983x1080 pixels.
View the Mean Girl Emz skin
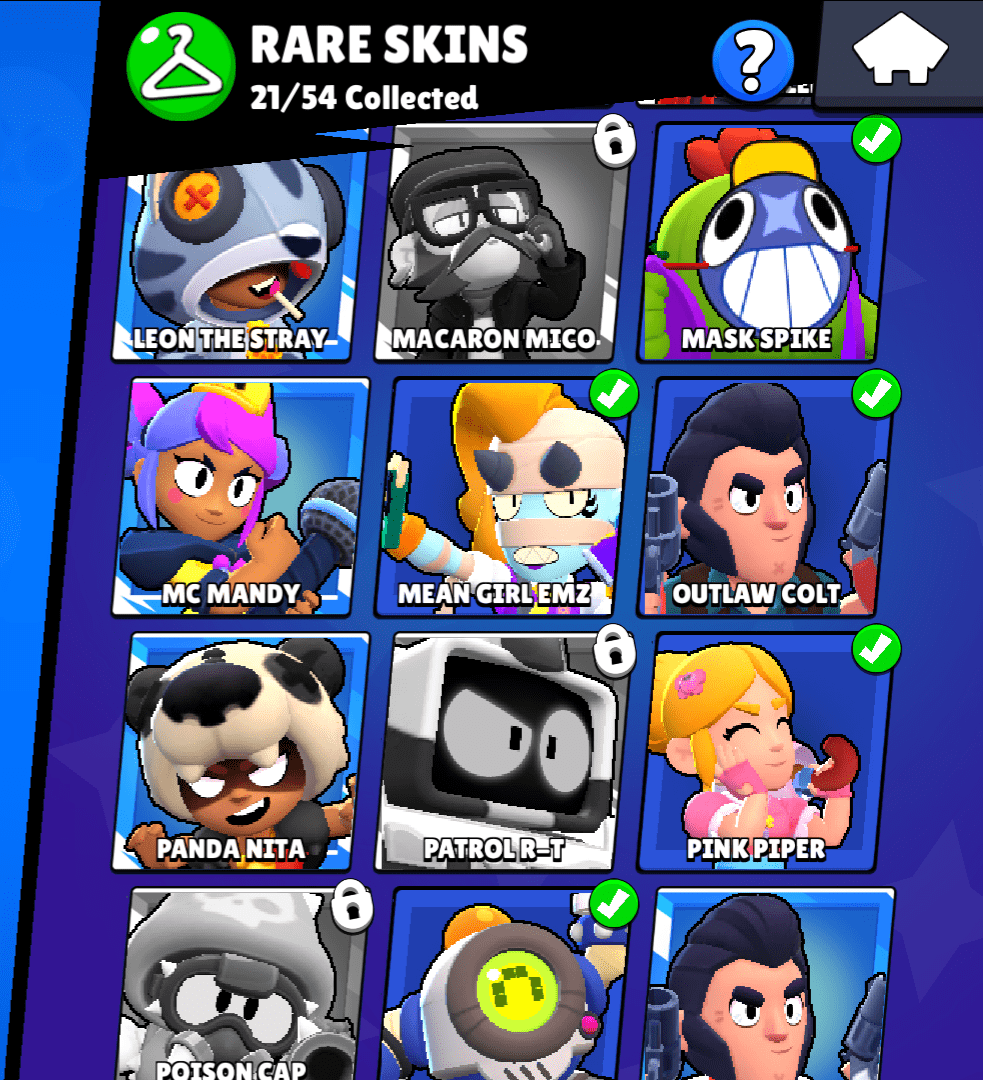click(x=503, y=497)
